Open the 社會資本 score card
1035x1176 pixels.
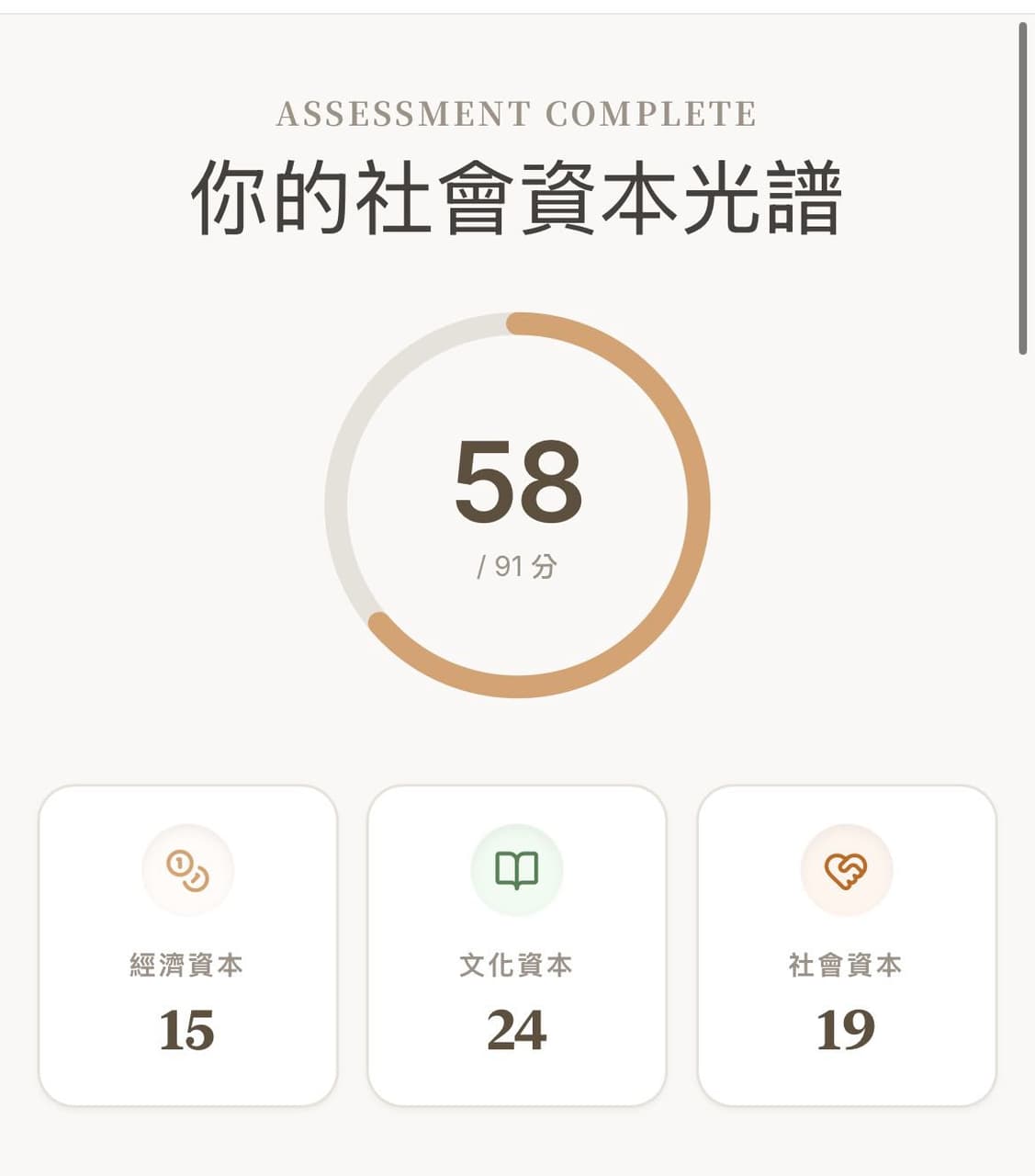coord(846,945)
